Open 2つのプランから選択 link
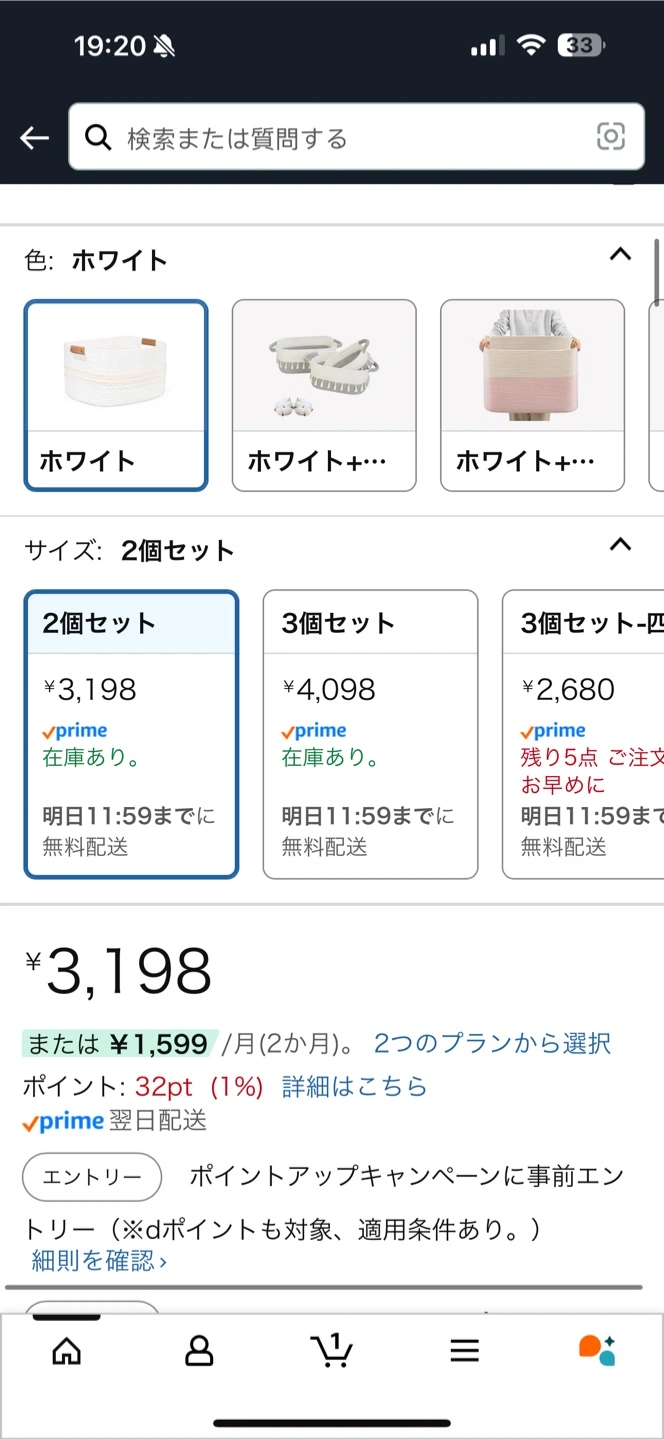This screenshot has width=664, height=1440. coord(492,1044)
